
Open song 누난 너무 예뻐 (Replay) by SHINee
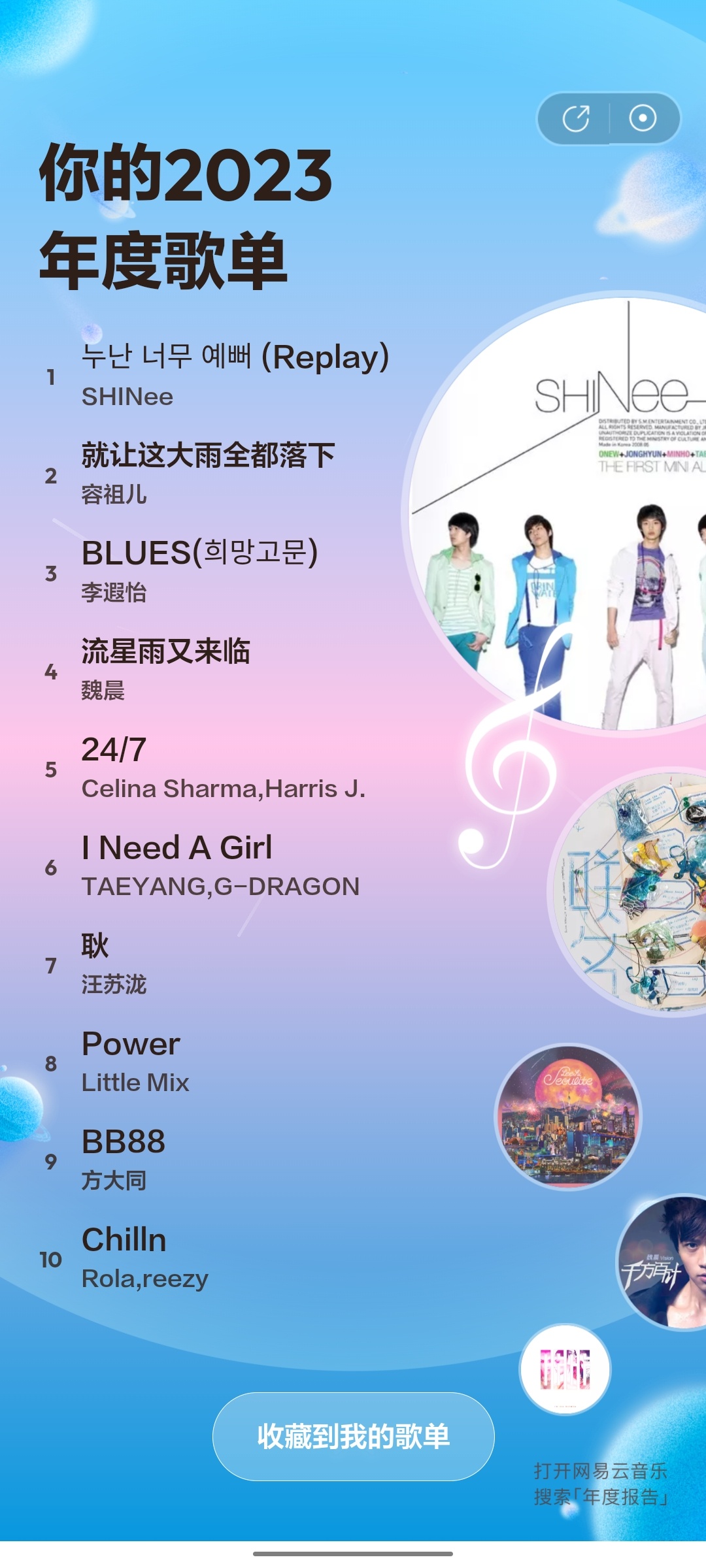[235, 376]
